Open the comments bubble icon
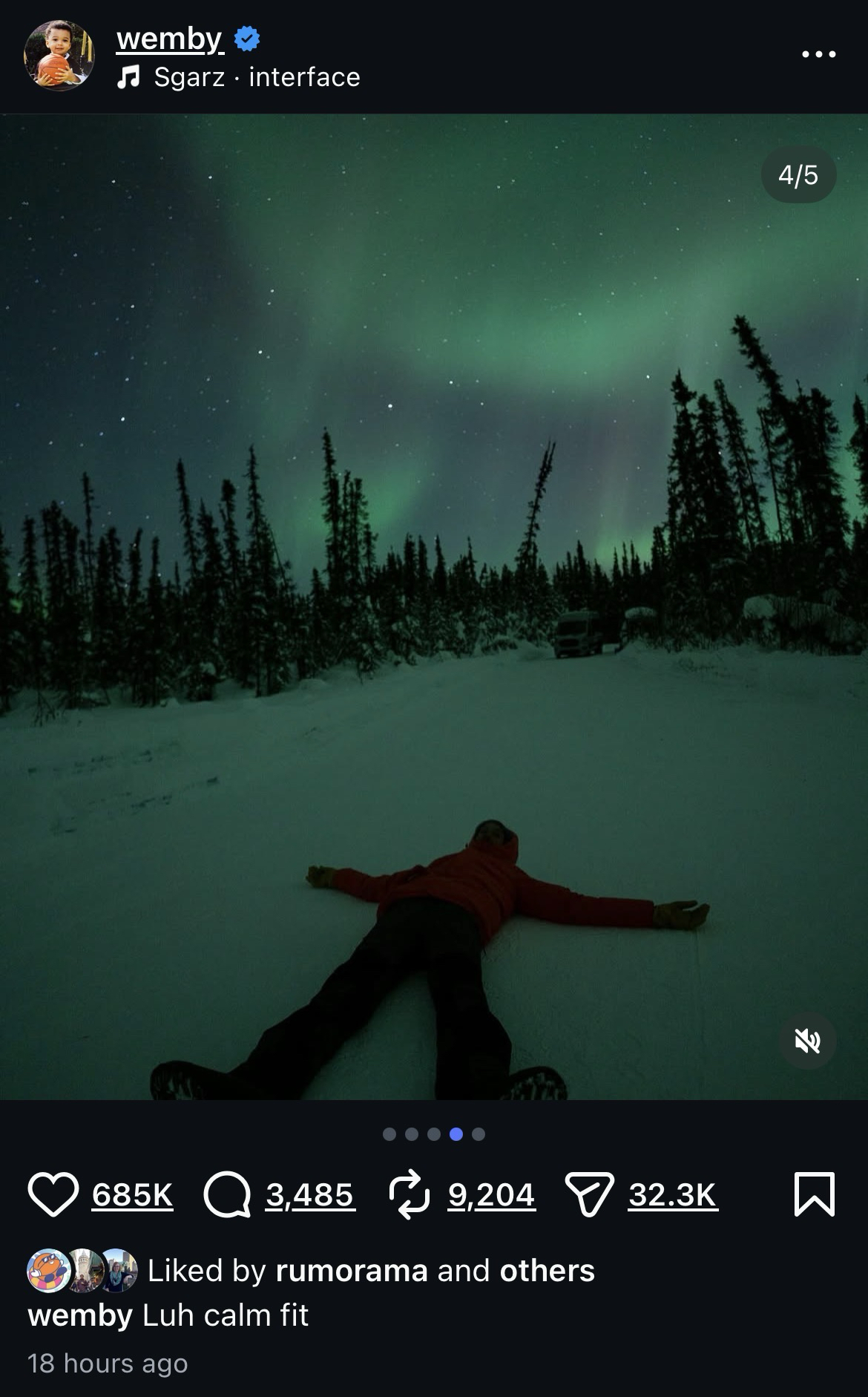The image size is (868, 1397). [x=227, y=1194]
